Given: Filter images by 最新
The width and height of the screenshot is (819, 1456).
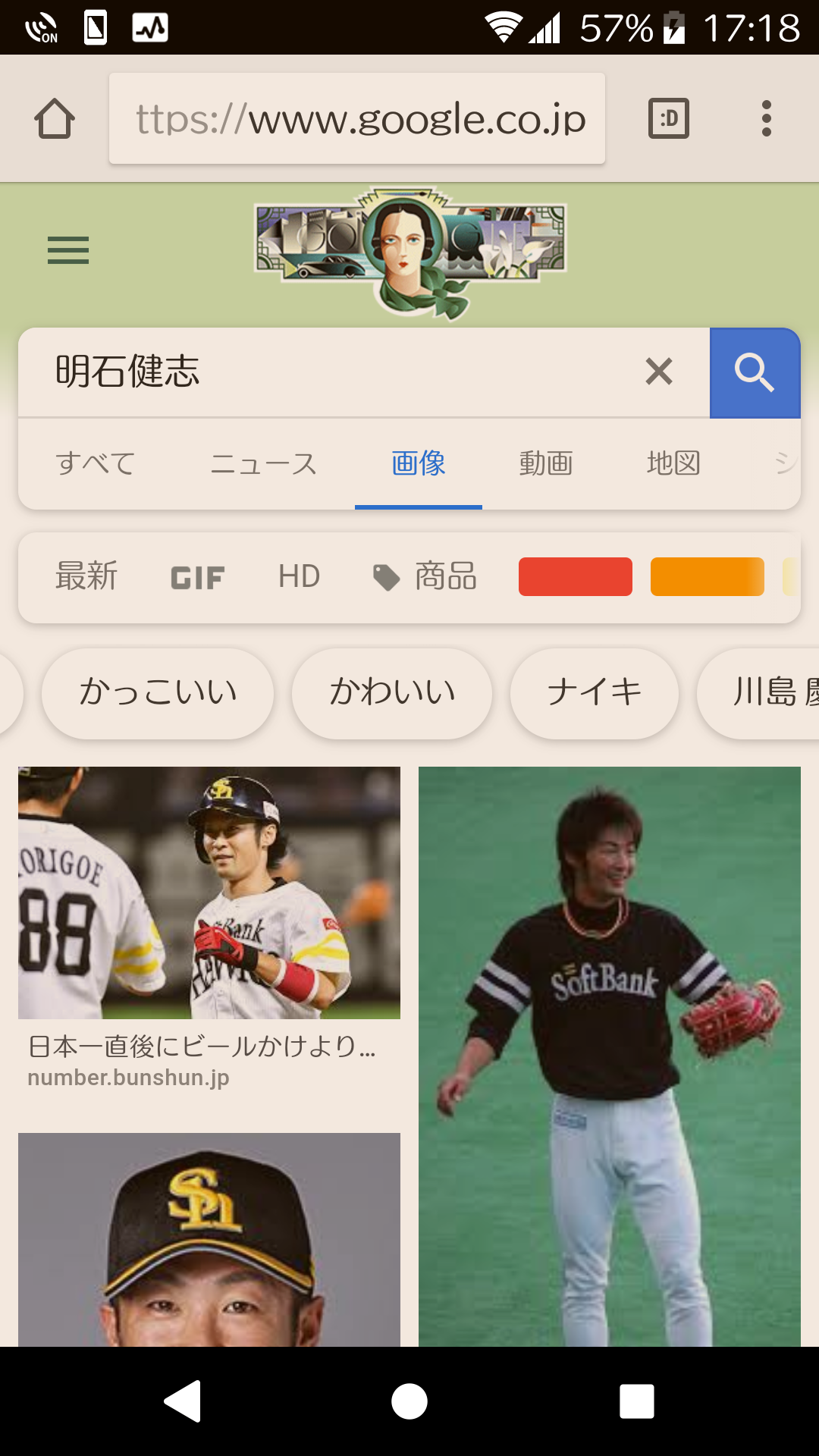Looking at the screenshot, I should point(86,576).
